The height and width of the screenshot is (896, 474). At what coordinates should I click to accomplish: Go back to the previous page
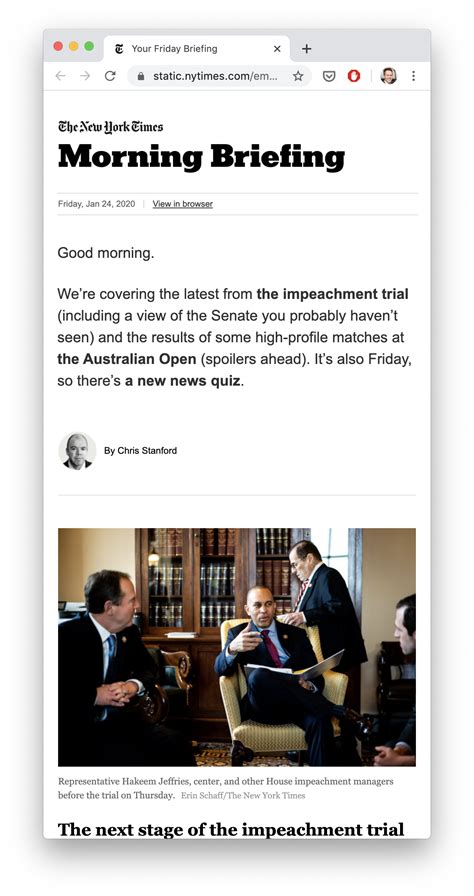pos(61,76)
